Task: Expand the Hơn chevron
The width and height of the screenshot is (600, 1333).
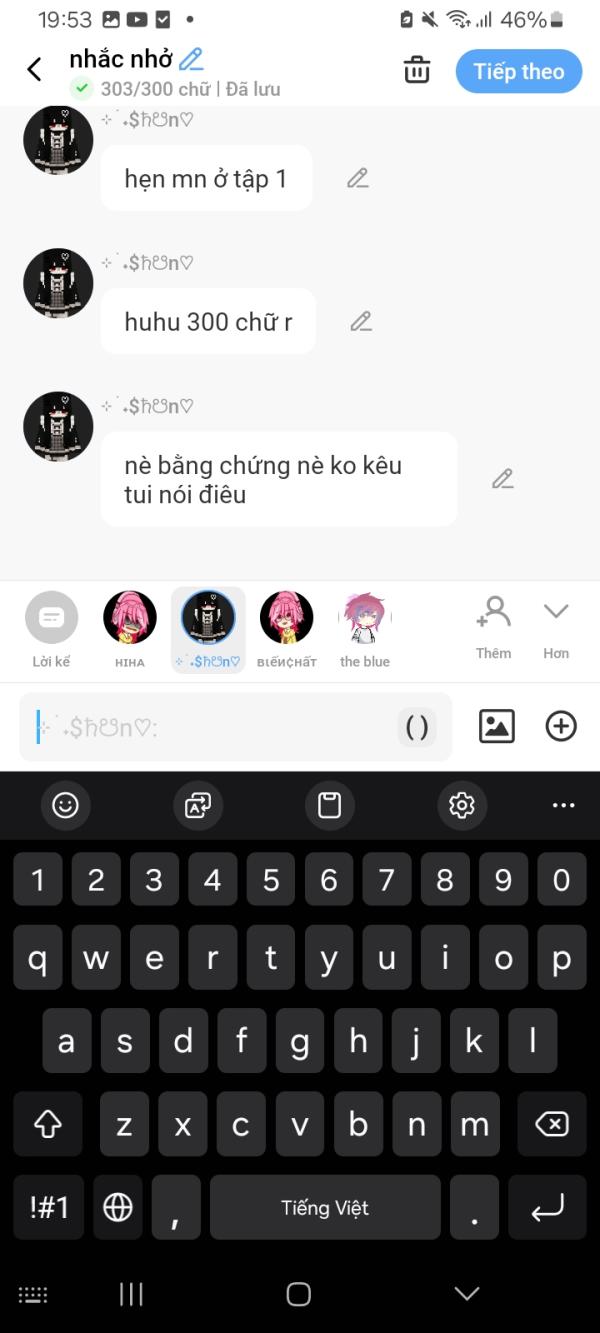Action: coord(556,626)
